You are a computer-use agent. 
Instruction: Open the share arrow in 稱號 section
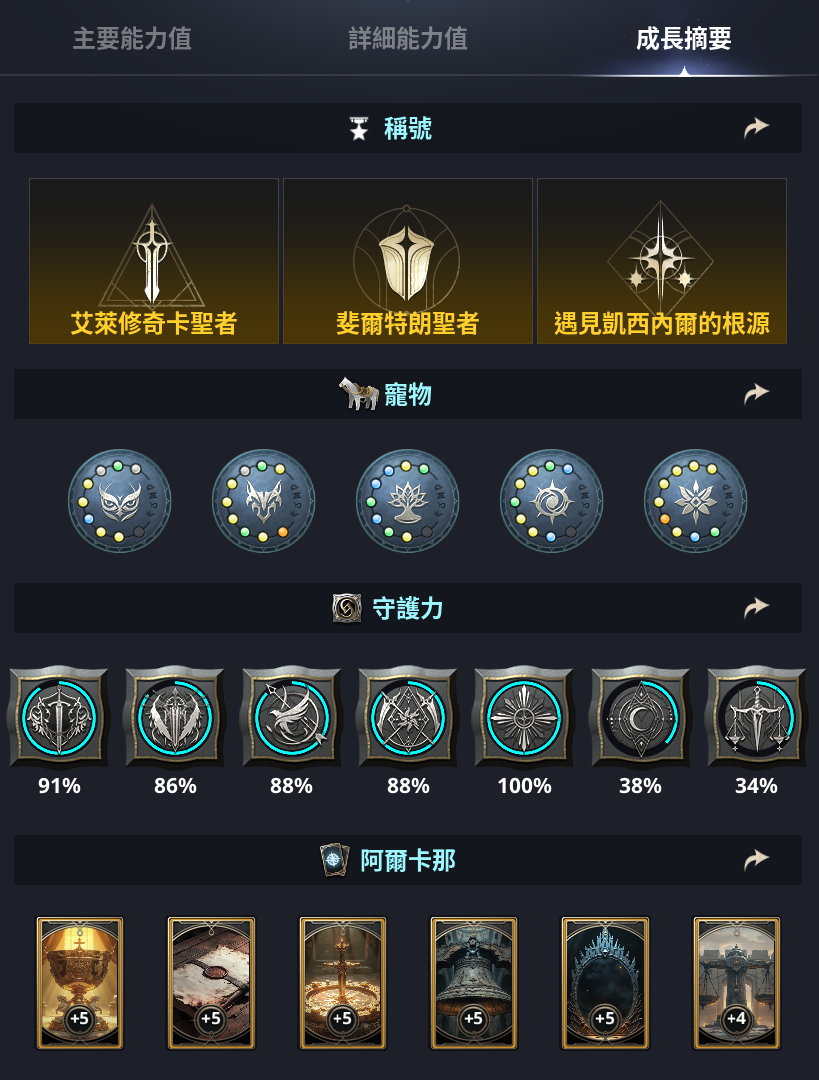[x=757, y=128]
